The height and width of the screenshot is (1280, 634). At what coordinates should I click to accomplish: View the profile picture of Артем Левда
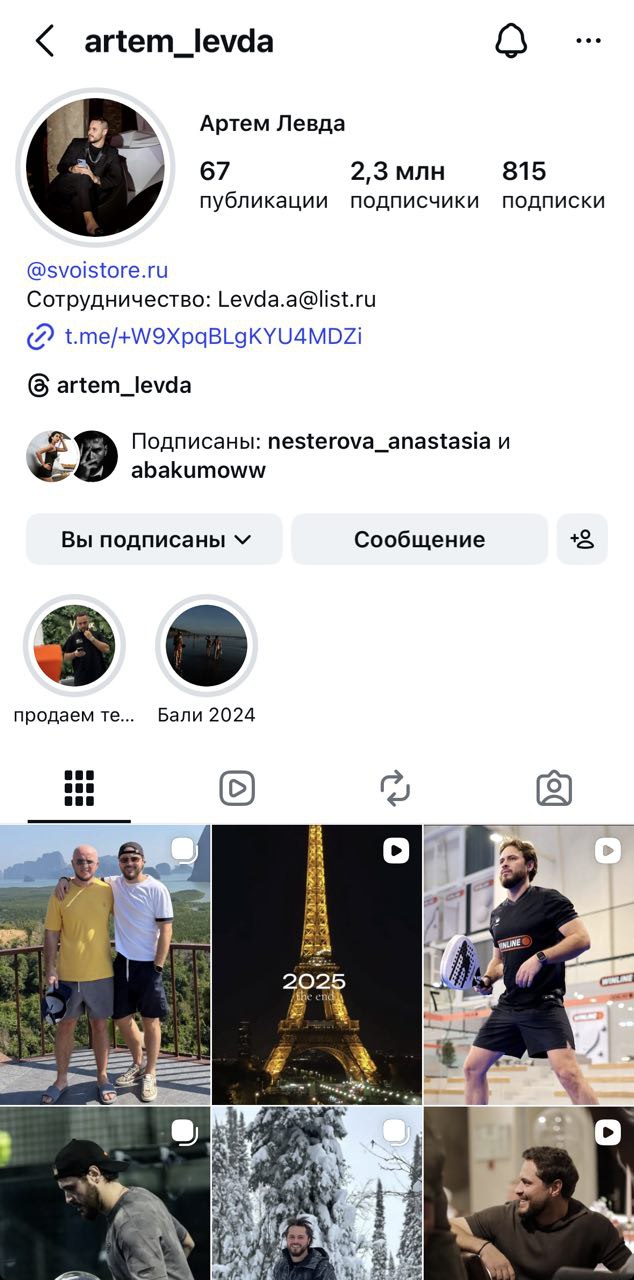pos(95,167)
